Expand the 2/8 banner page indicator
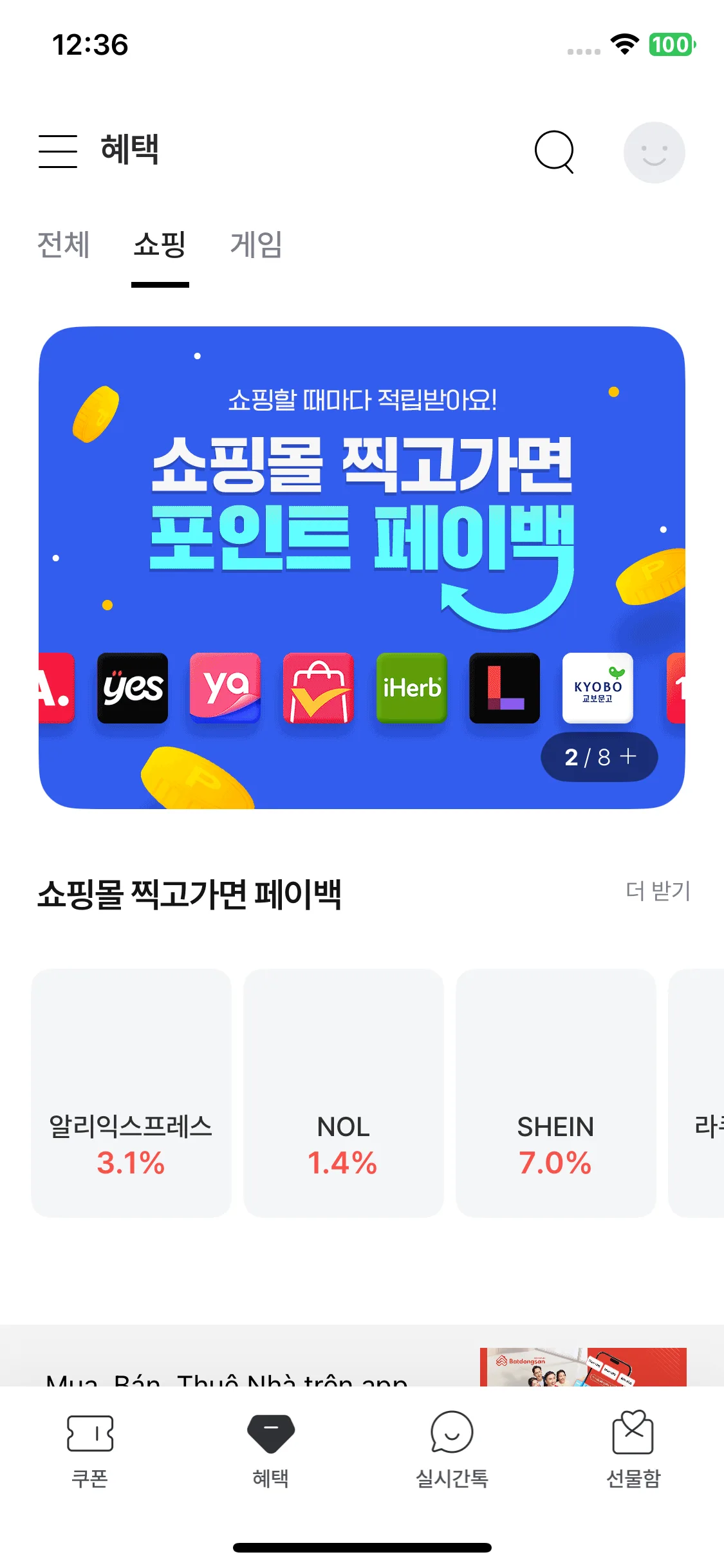724x1568 pixels. pos(599,757)
